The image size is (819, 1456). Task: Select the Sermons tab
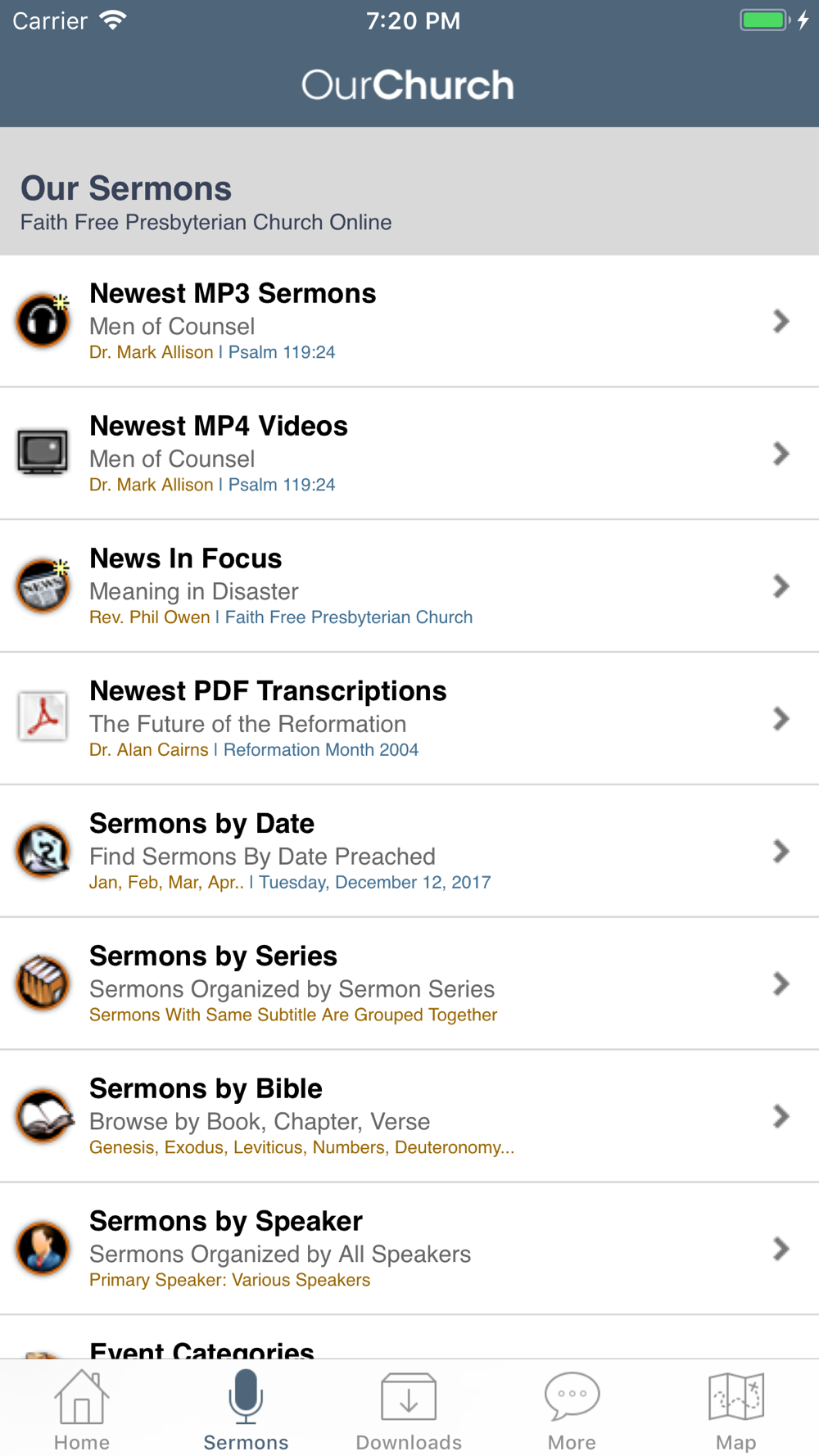coord(246,1409)
